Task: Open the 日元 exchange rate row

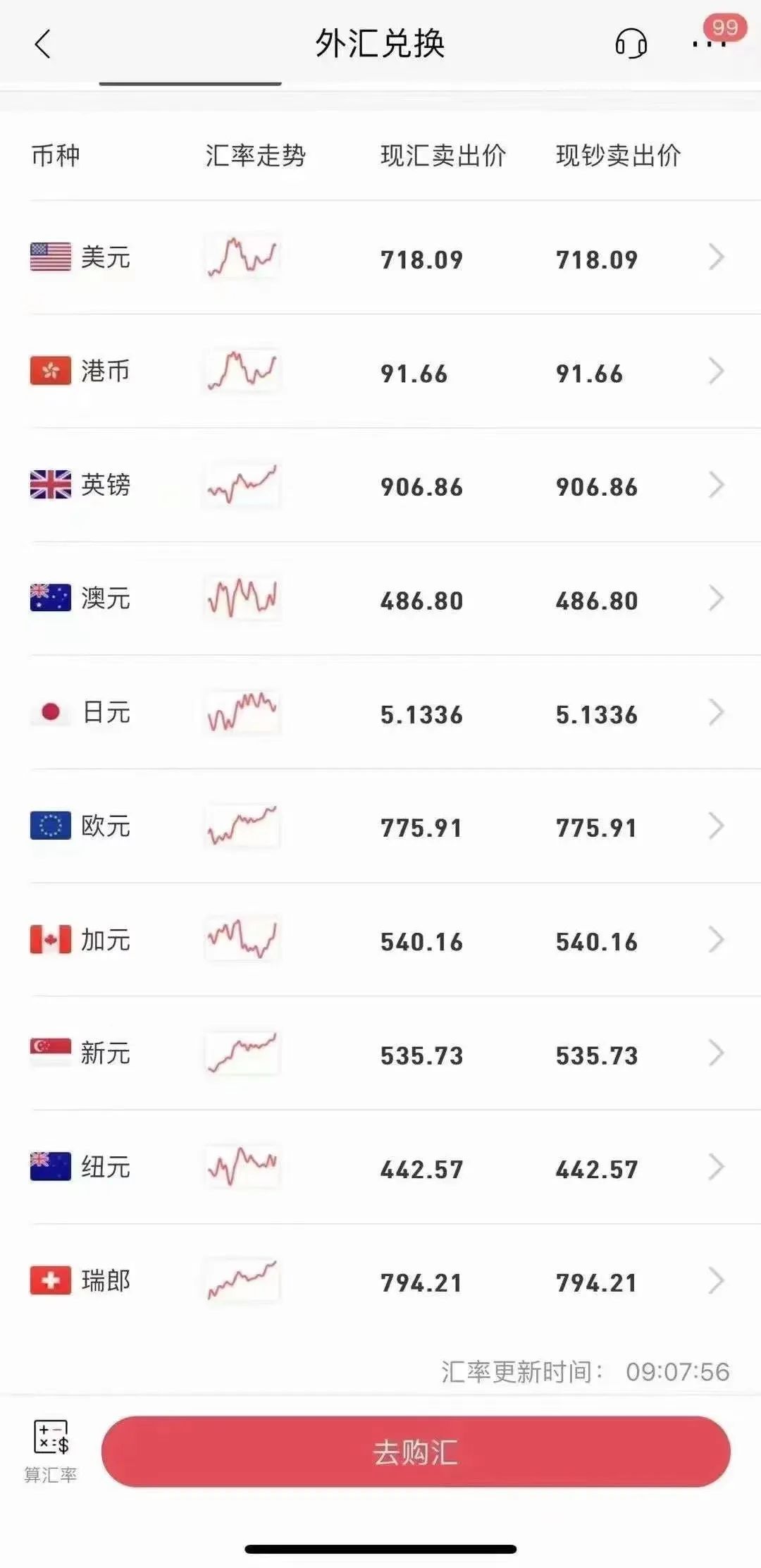Action: coord(380,712)
